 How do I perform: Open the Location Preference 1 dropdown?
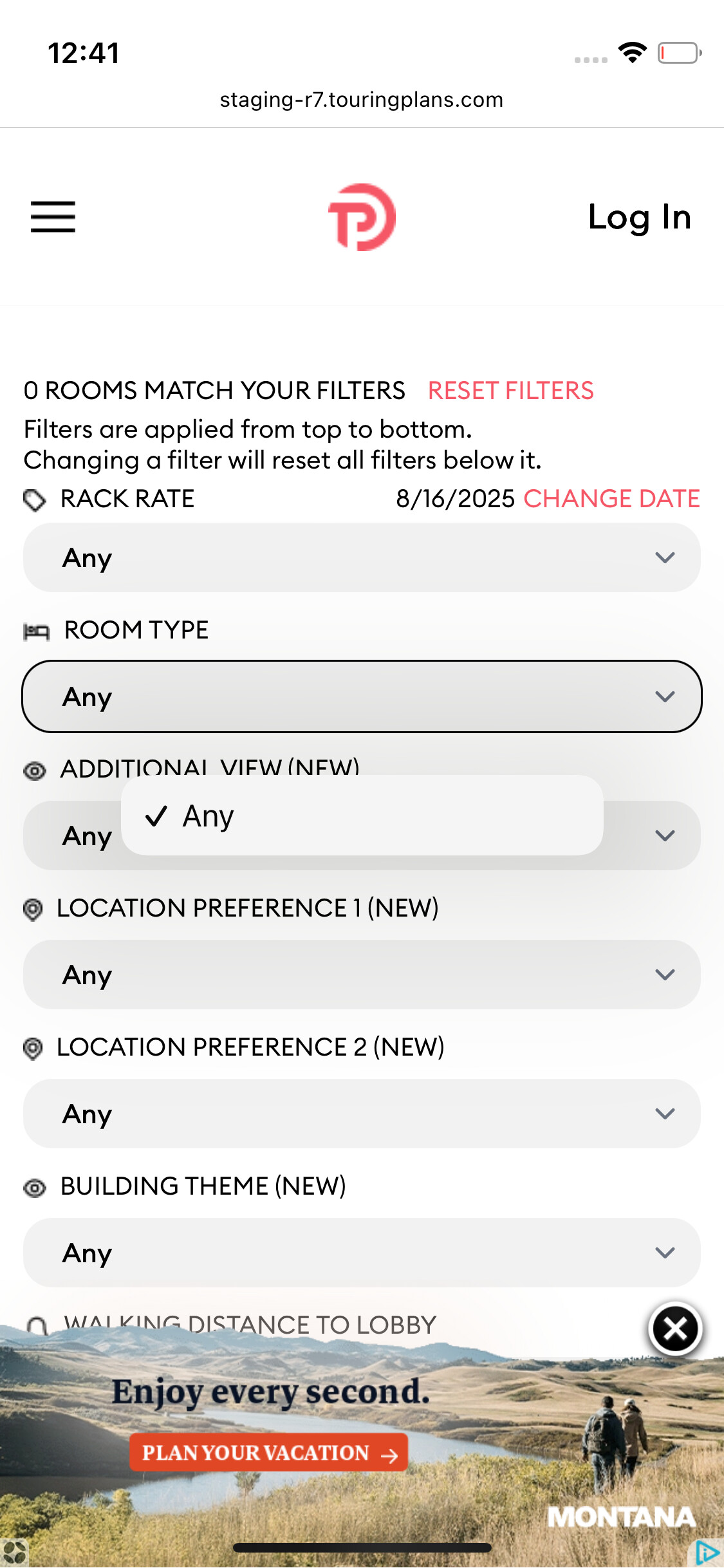coord(362,975)
